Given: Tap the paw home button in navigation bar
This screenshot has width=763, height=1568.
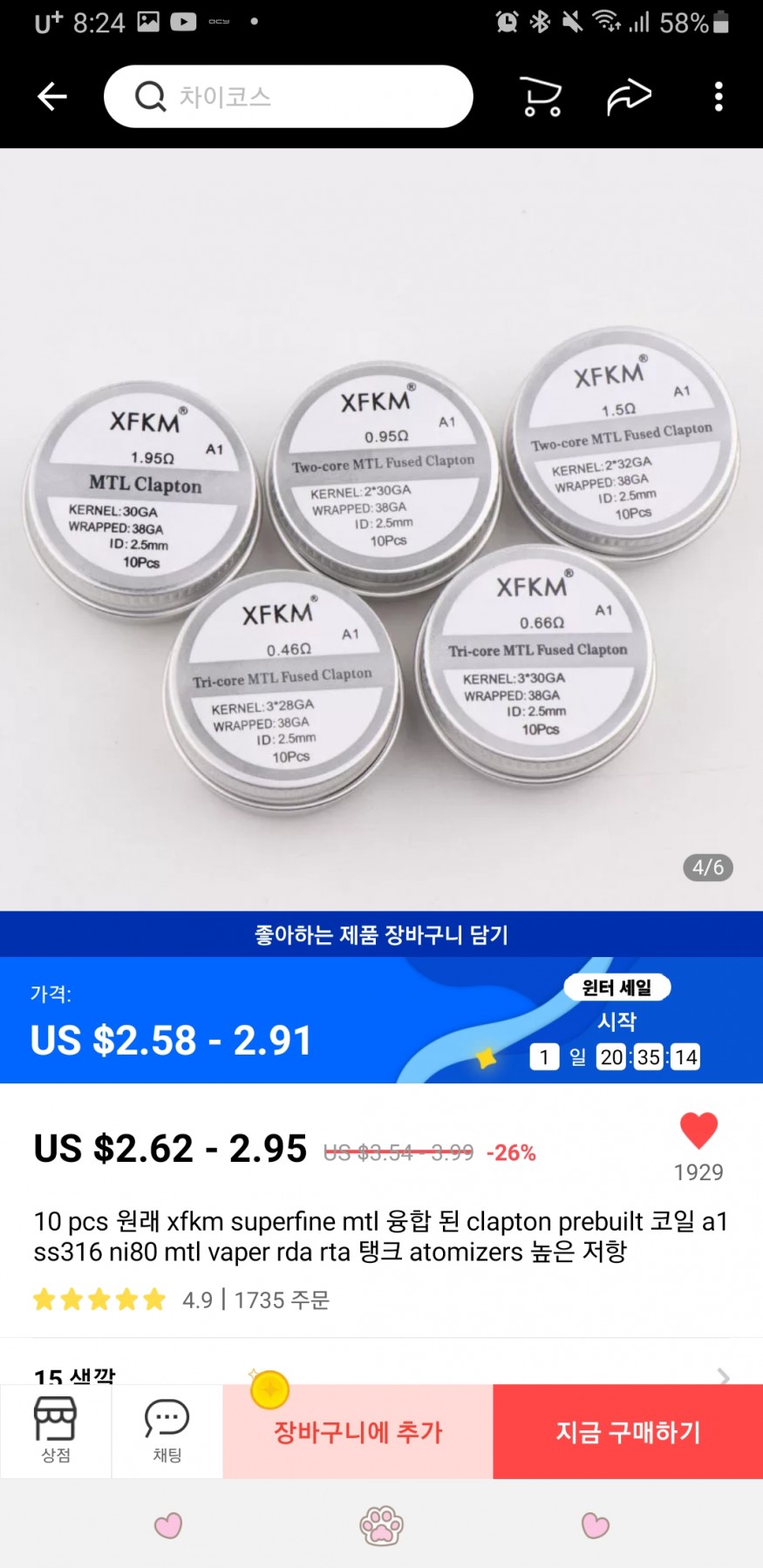Looking at the screenshot, I should click(381, 1525).
